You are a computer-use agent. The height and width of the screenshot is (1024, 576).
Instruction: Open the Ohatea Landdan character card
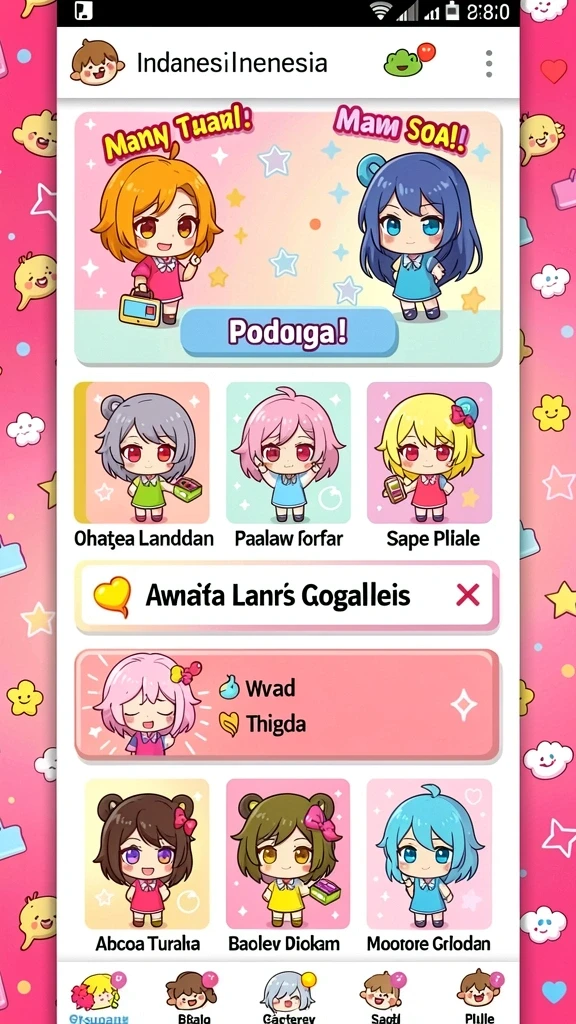pyautogui.click(x=144, y=465)
